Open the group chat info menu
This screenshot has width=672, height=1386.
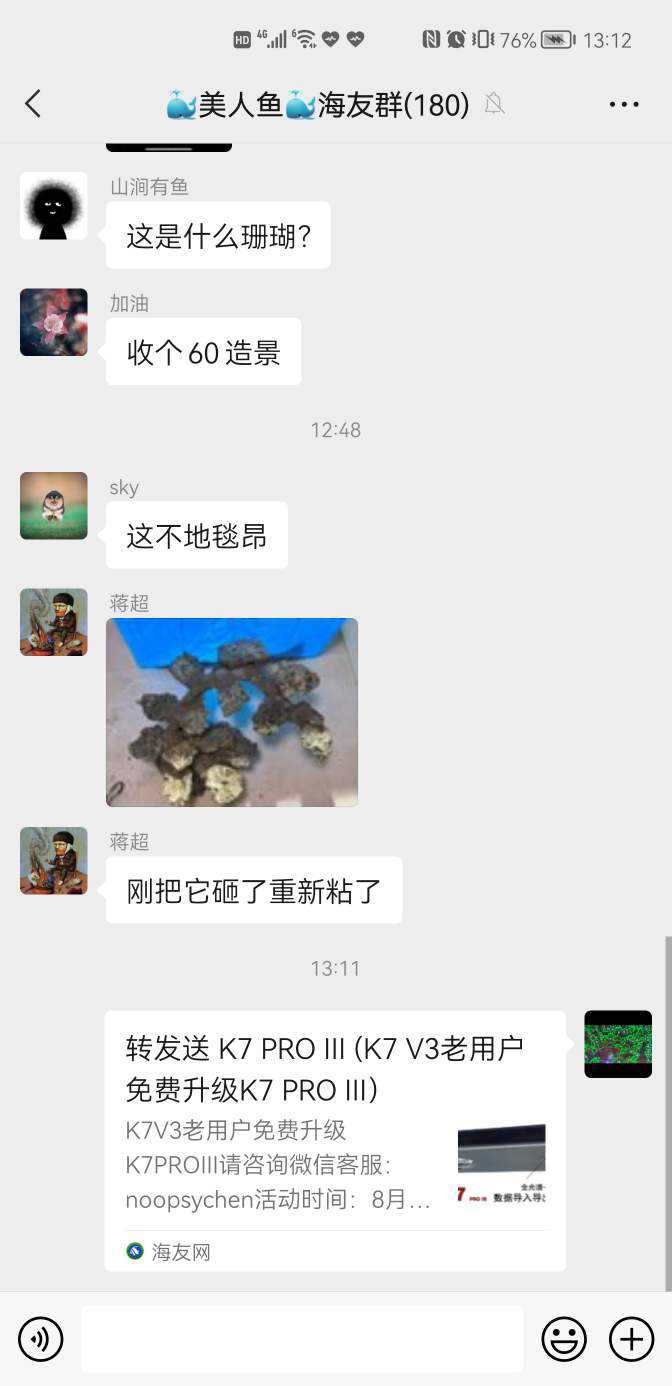(x=623, y=104)
